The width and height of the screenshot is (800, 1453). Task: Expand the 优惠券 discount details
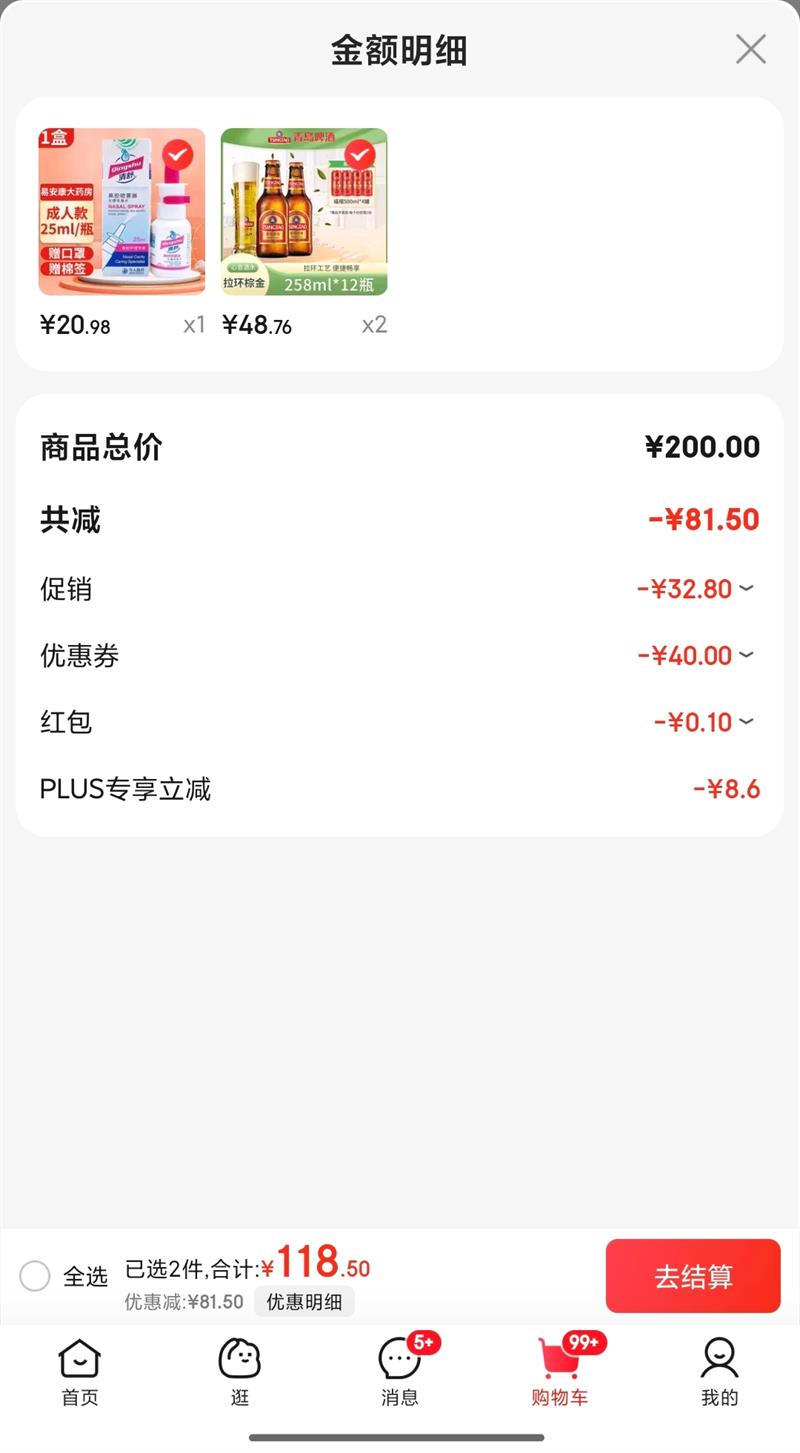[746, 656]
